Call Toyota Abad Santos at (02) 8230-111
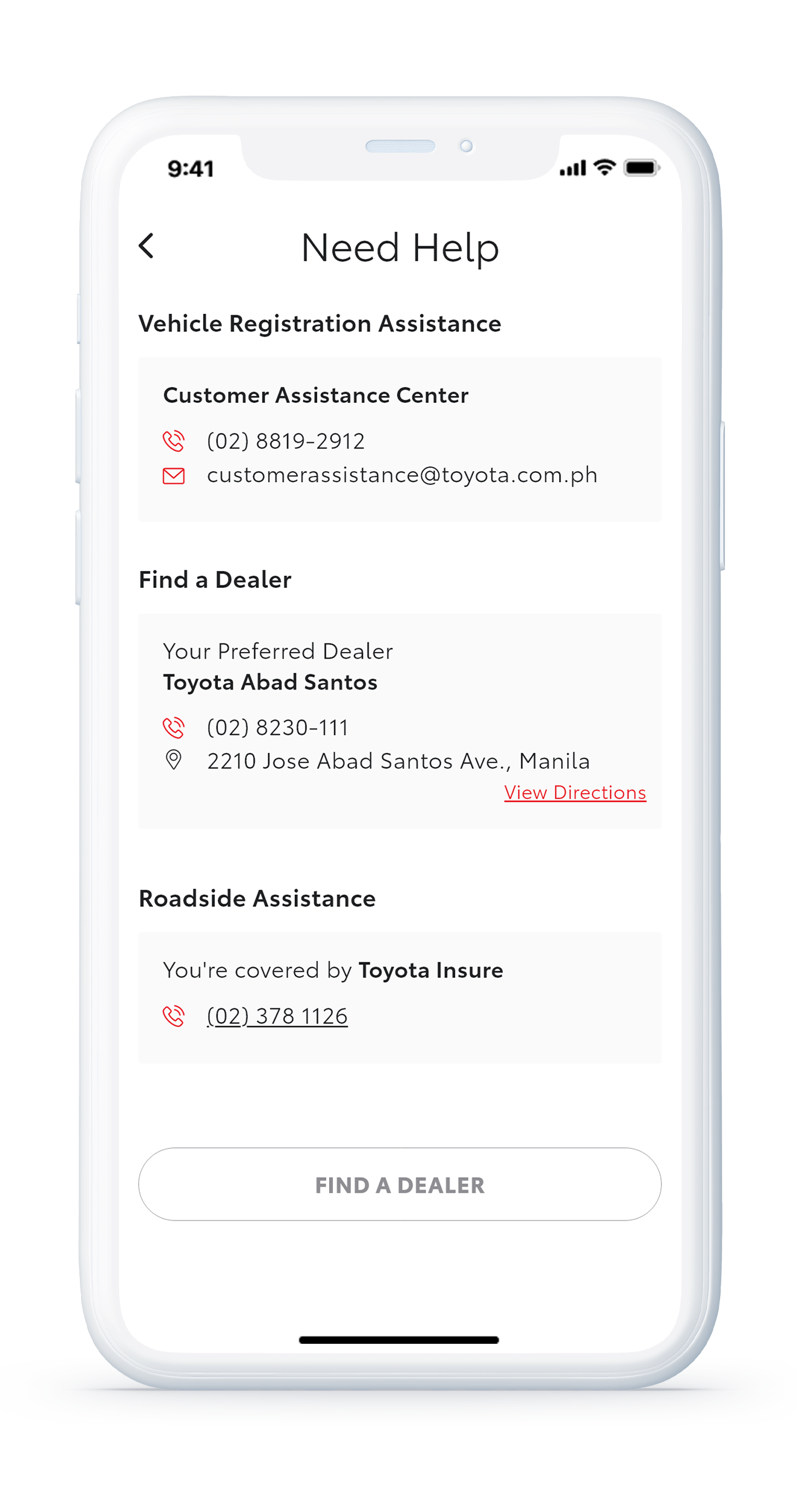 277,728
